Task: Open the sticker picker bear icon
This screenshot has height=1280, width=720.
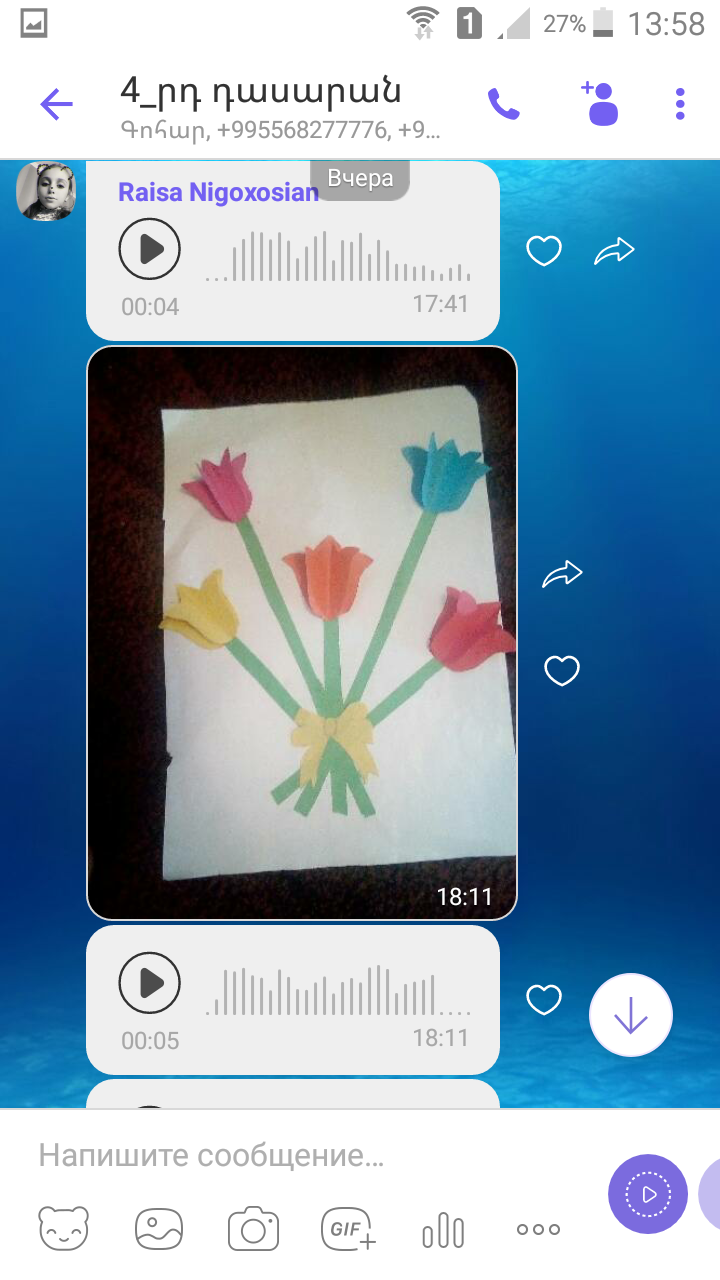Action: 64,1229
